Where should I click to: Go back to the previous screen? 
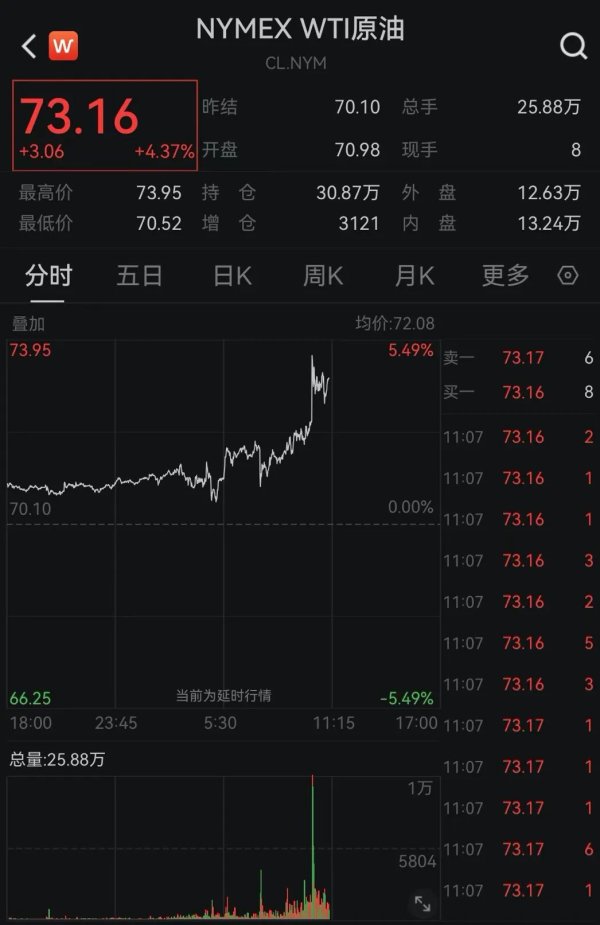(x=28, y=45)
